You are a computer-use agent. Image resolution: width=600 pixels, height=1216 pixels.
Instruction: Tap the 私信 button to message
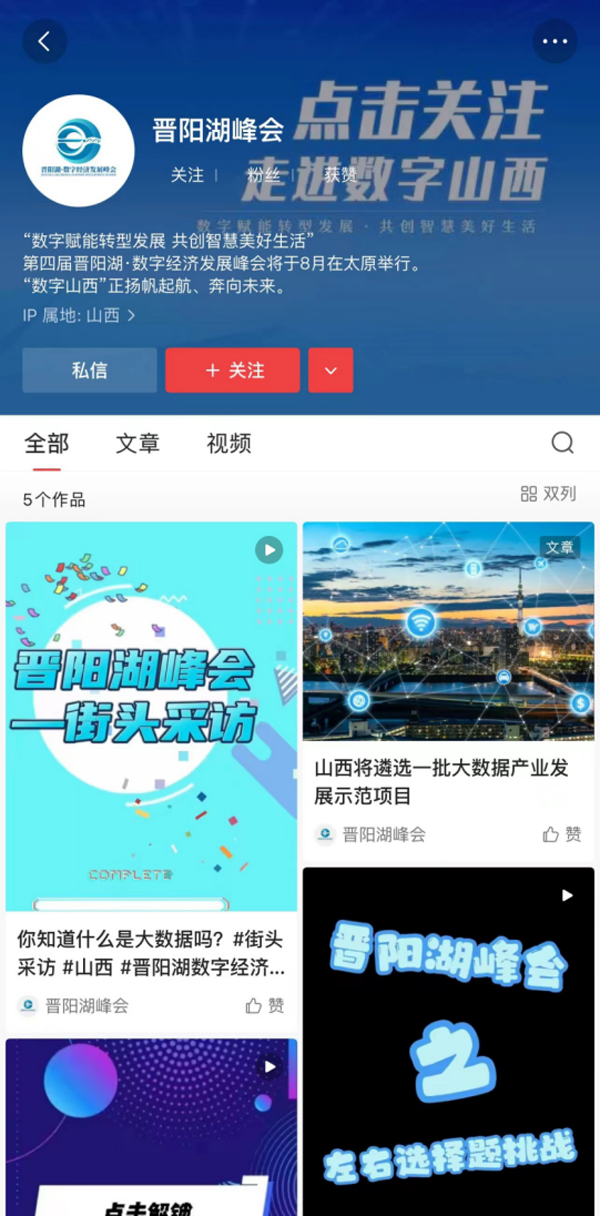click(89, 370)
